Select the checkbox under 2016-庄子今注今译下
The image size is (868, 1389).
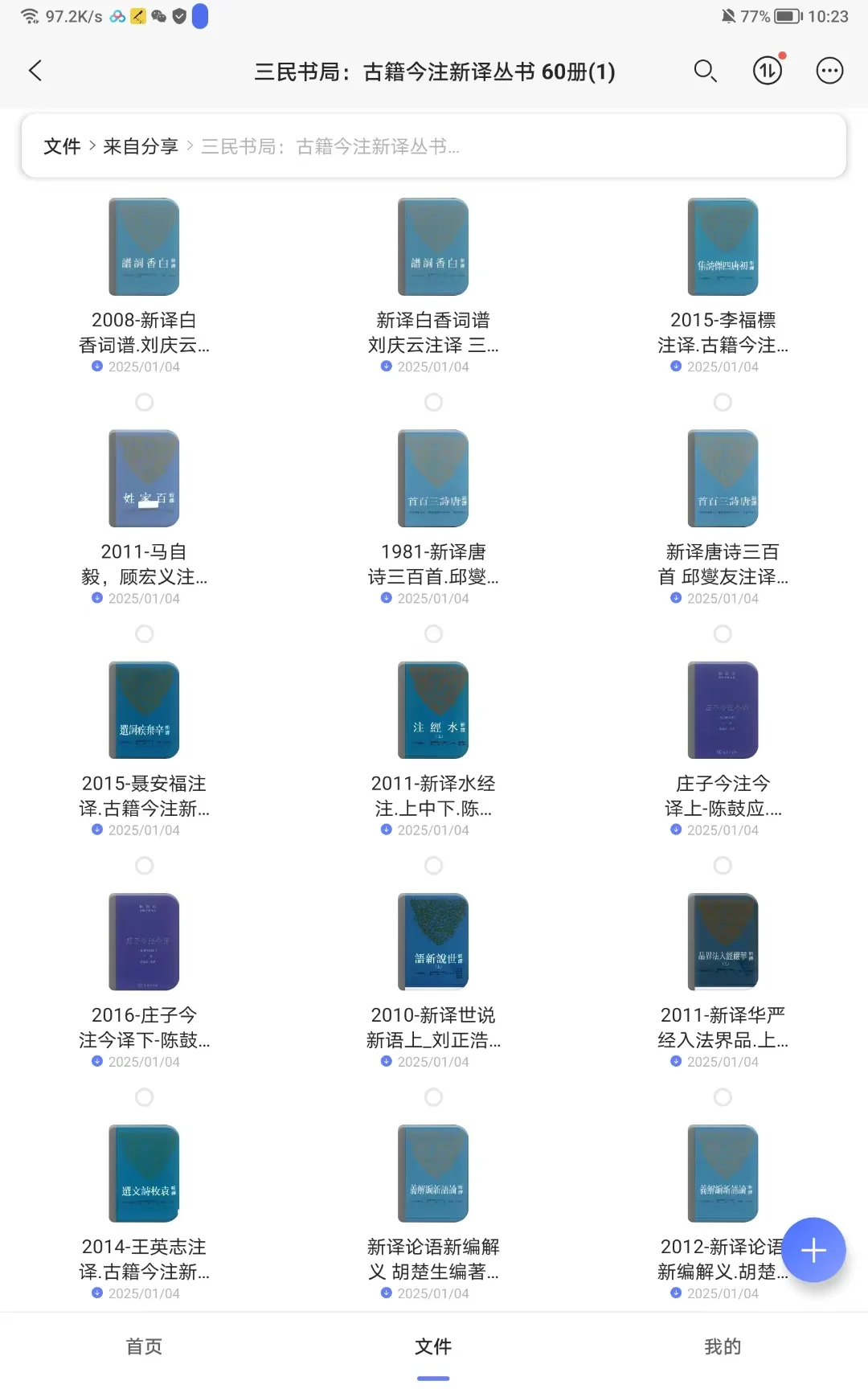145,1097
